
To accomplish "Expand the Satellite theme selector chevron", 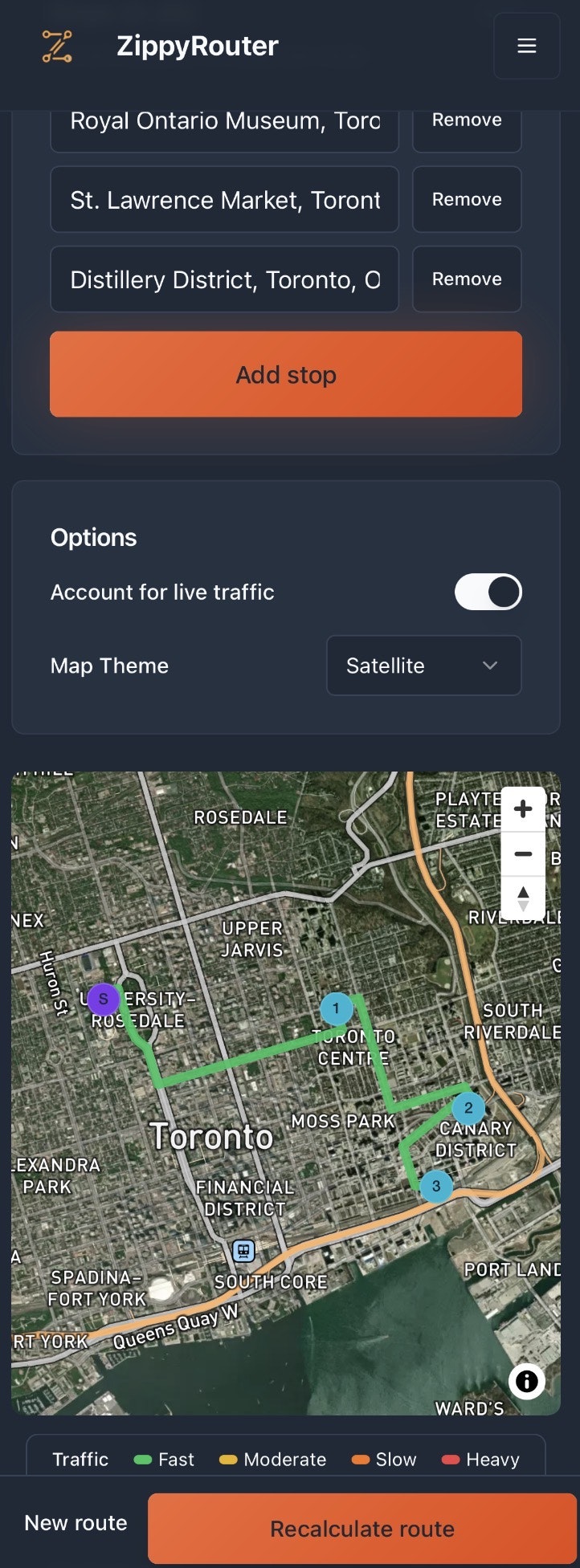I will (488, 666).
